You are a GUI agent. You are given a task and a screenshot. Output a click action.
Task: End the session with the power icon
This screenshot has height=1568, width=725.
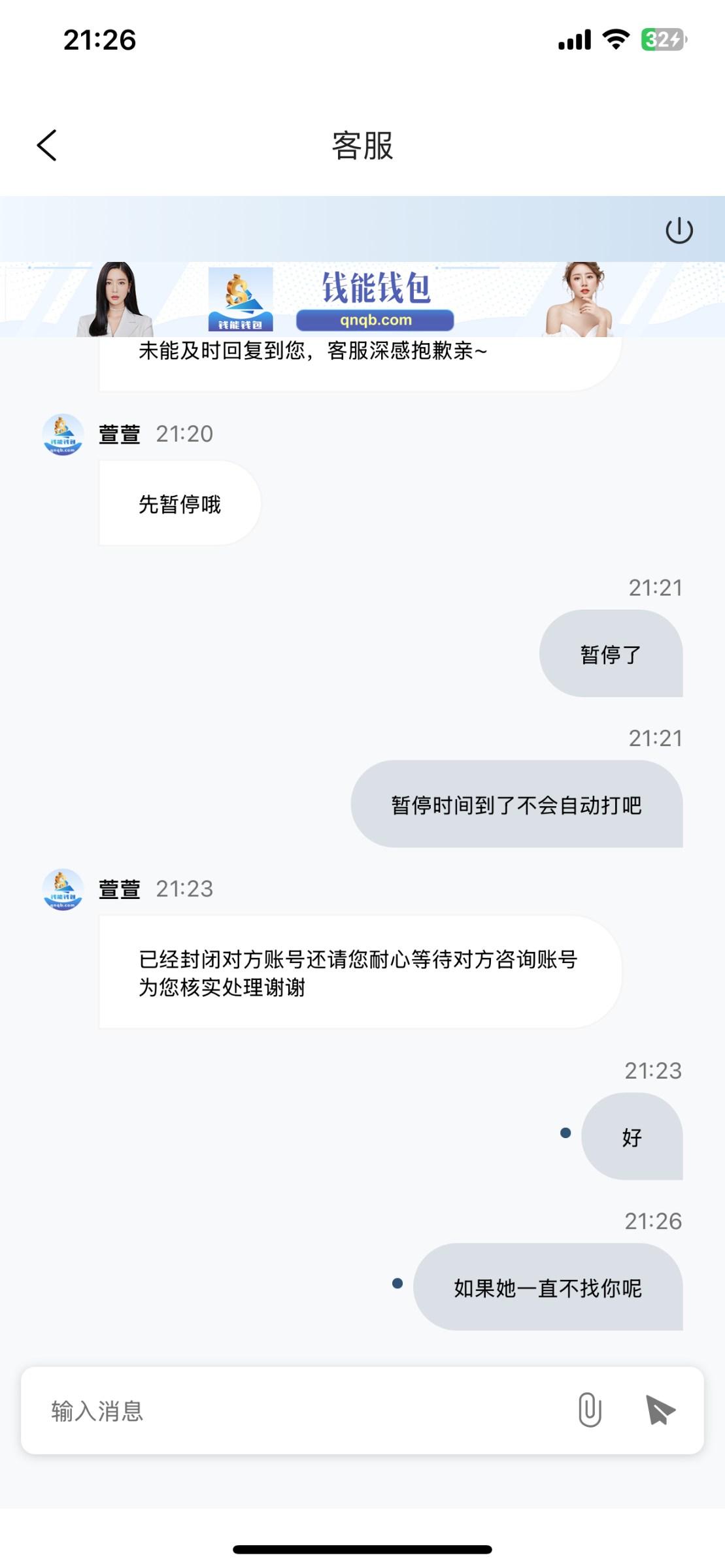click(679, 230)
